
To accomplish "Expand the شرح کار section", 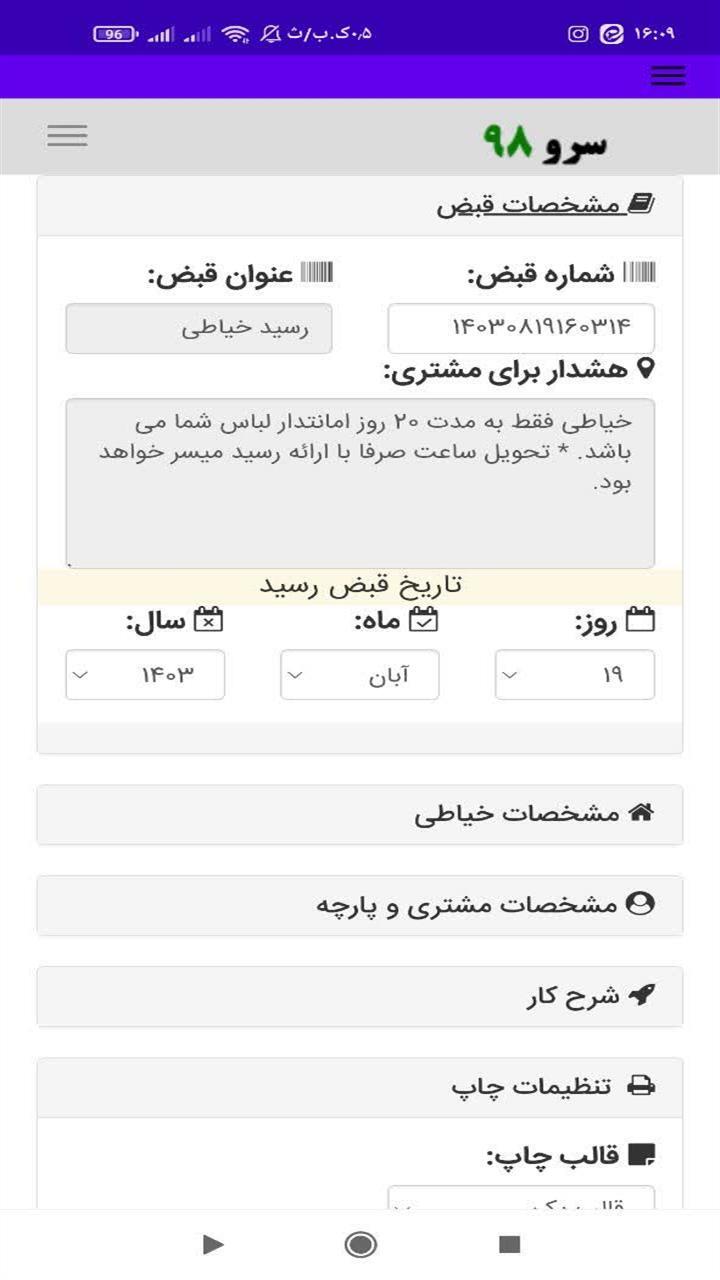I will pos(360,995).
